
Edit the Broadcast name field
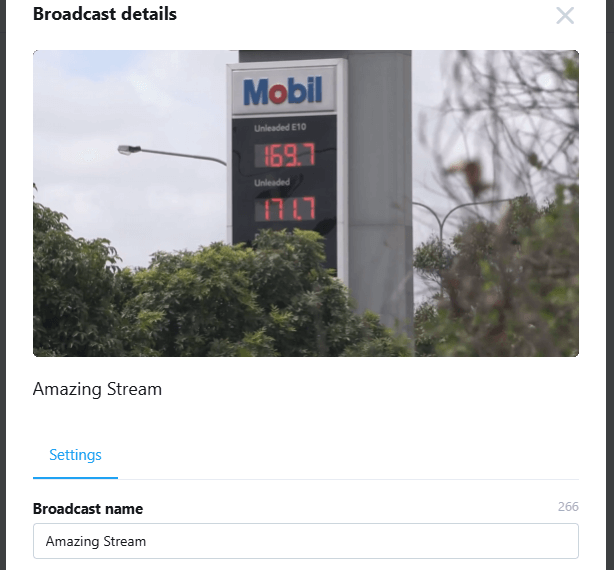coord(305,541)
